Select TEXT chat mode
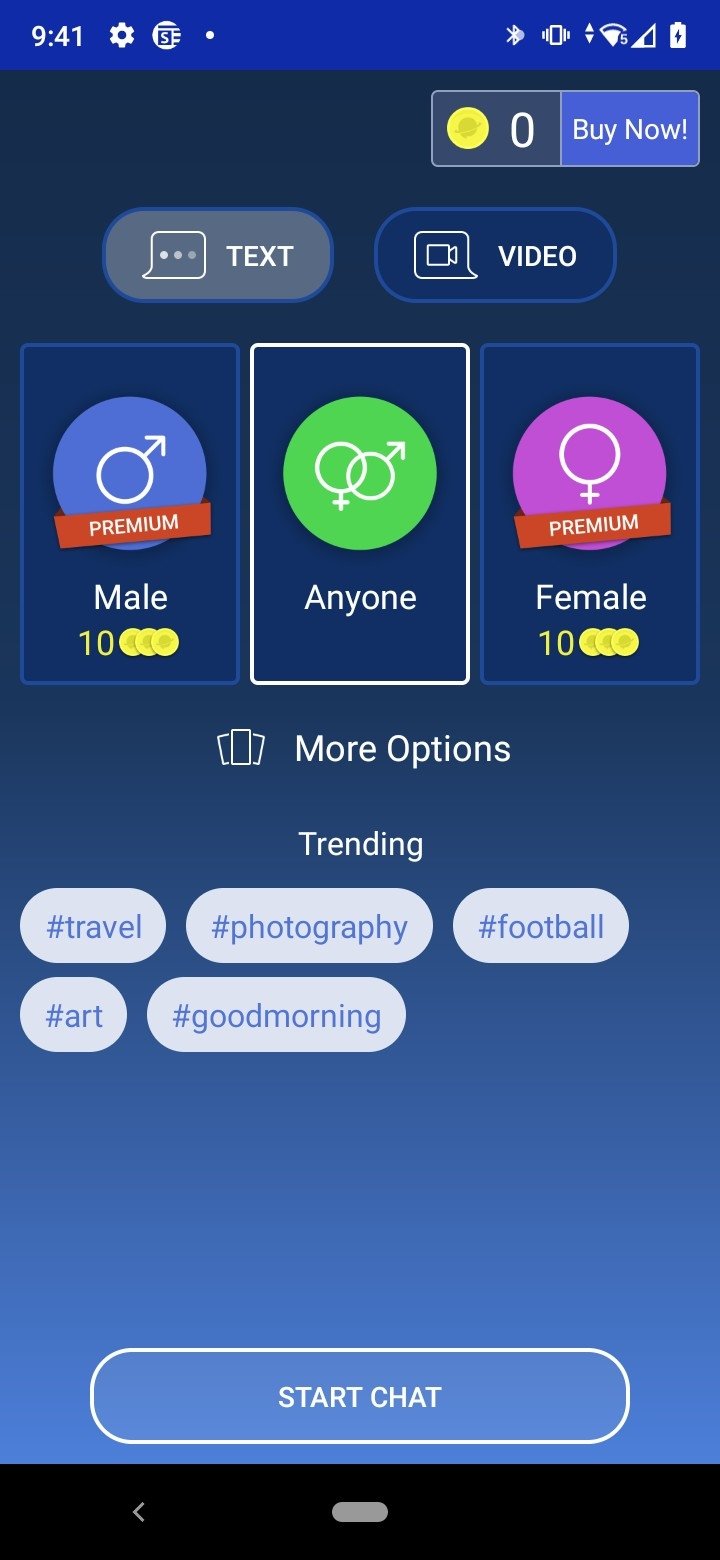 pos(218,255)
